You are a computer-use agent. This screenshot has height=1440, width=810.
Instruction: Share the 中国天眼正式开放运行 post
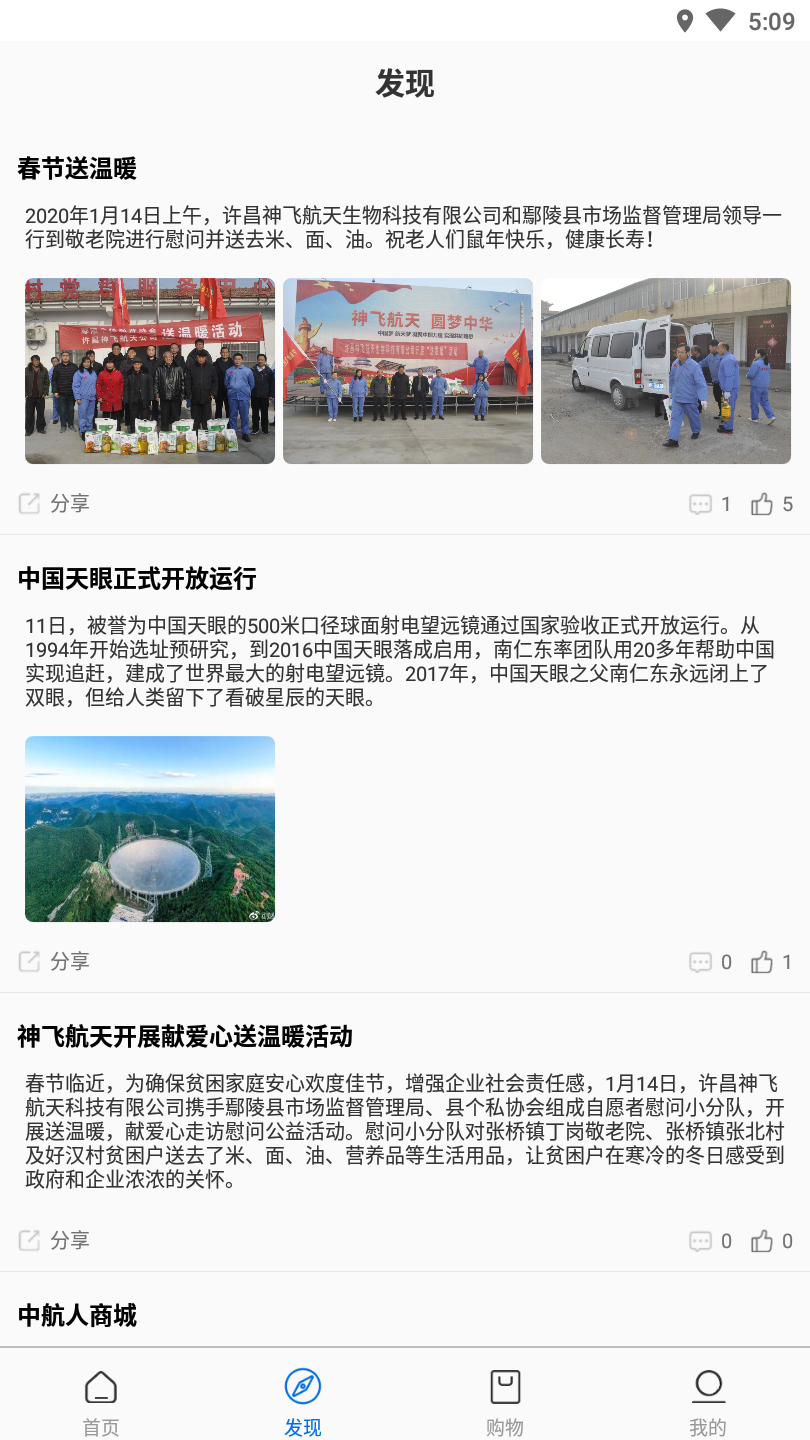[x=54, y=962]
